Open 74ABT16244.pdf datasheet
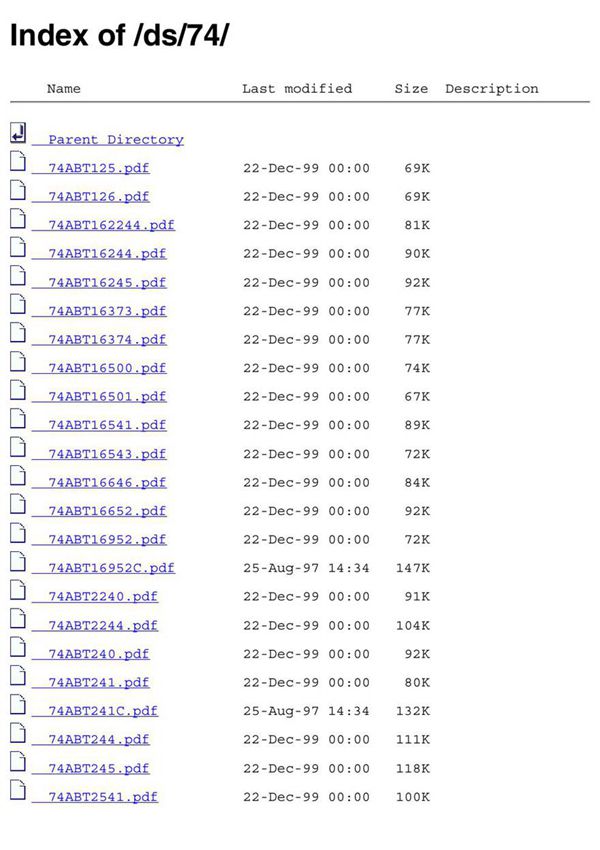The image size is (600, 850). pyautogui.click(x=107, y=254)
